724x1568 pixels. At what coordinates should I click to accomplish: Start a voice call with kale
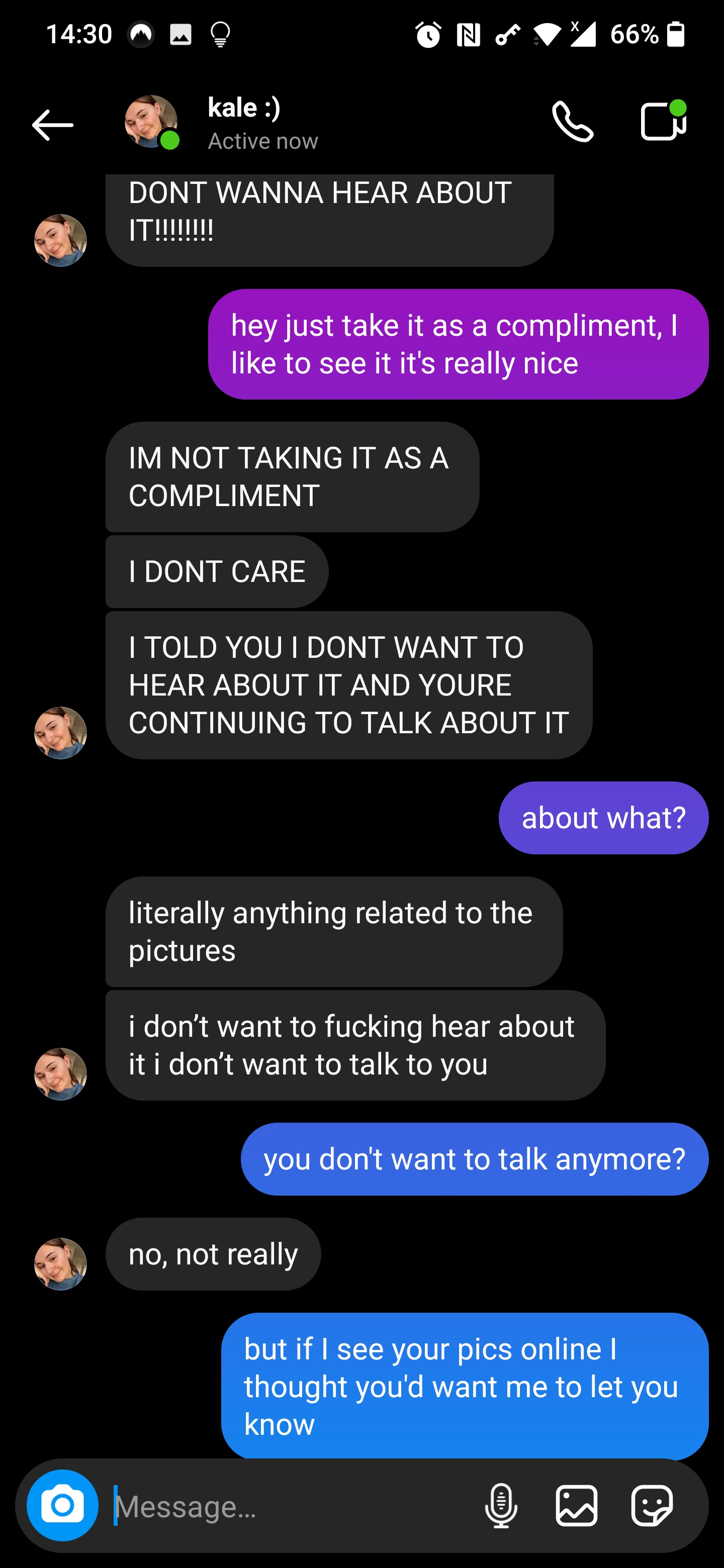(x=572, y=122)
